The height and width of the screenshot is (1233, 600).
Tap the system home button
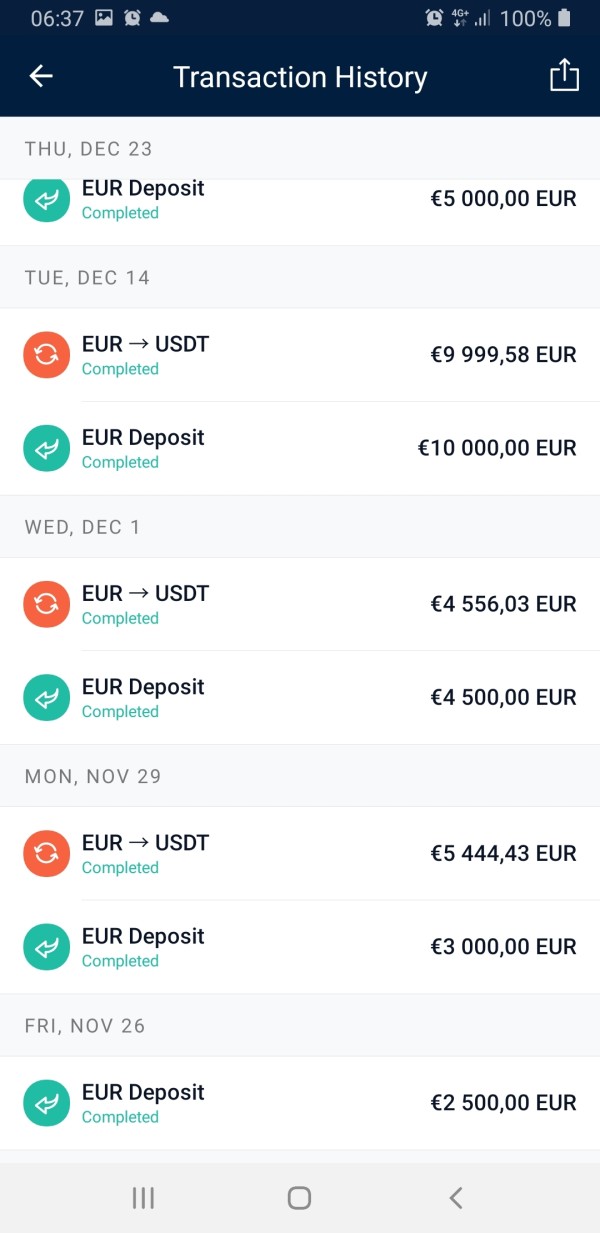tap(299, 1197)
